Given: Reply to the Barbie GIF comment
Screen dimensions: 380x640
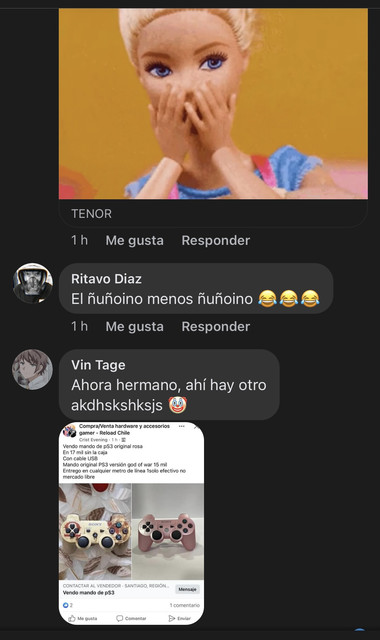Looking at the screenshot, I should click(x=216, y=240).
